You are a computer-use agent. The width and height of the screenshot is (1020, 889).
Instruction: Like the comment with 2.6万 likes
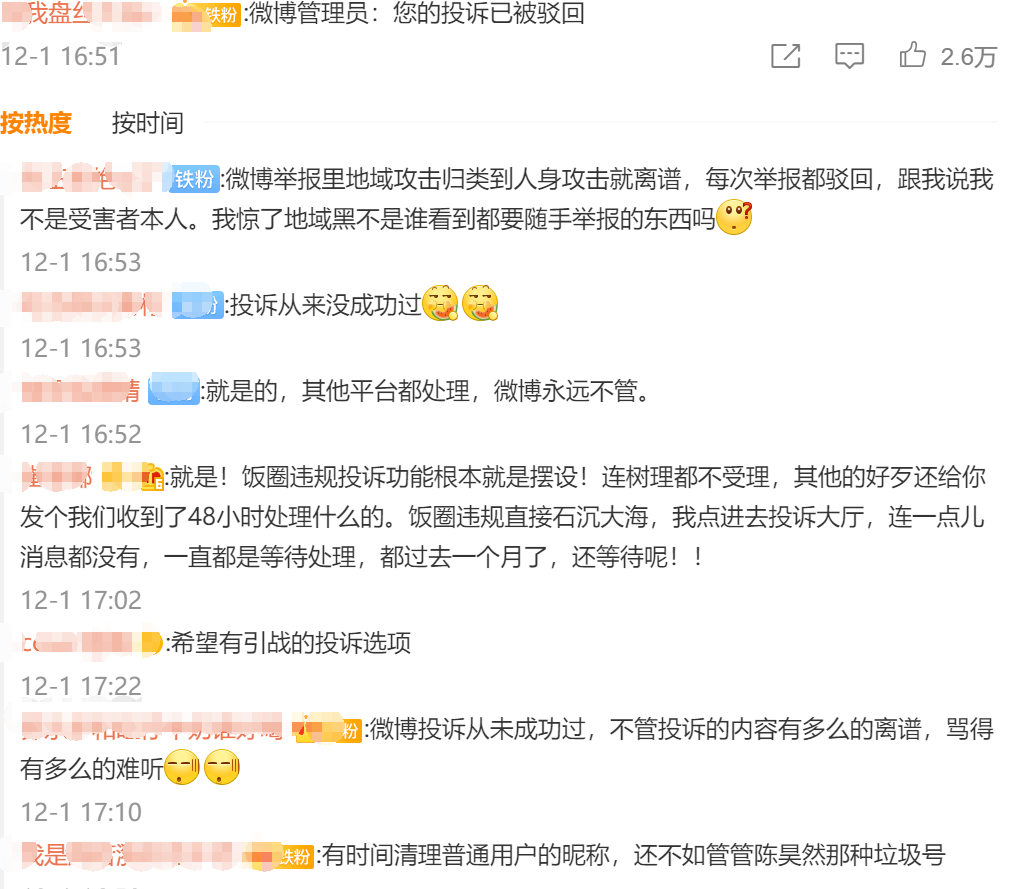pos(913,56)
